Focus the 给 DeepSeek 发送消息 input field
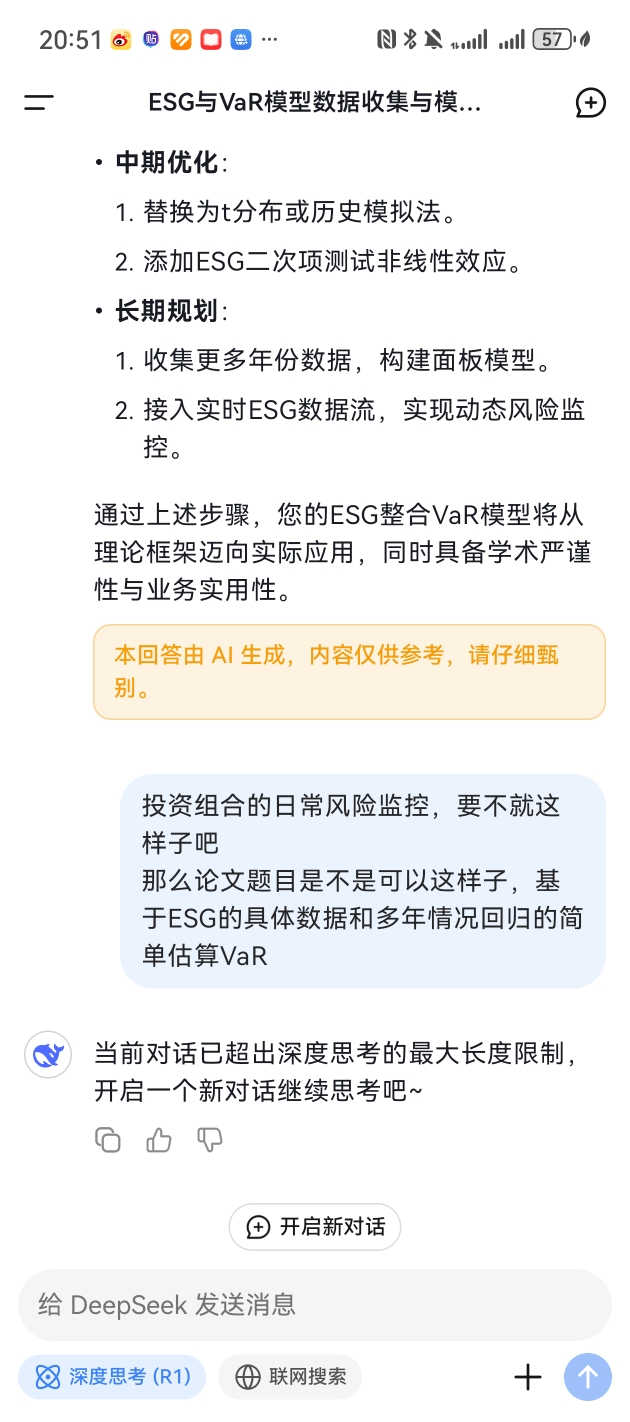The image size is (630, 1422). [315, 1305]
